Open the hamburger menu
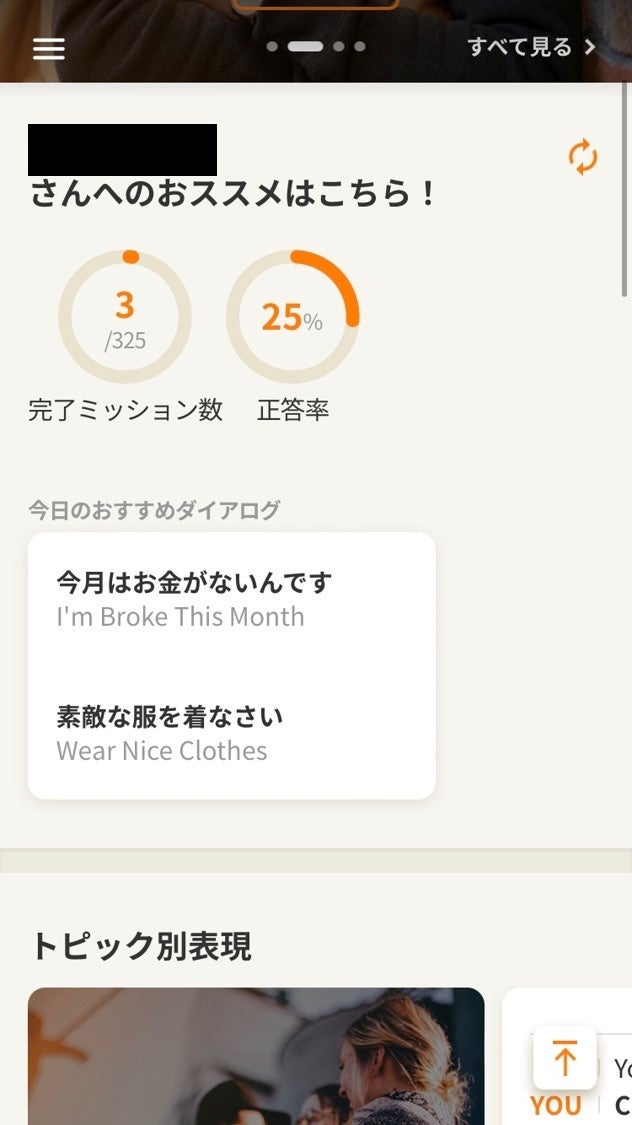The width and height of the screenshot is (632, 1125). (x=48, y=49)
